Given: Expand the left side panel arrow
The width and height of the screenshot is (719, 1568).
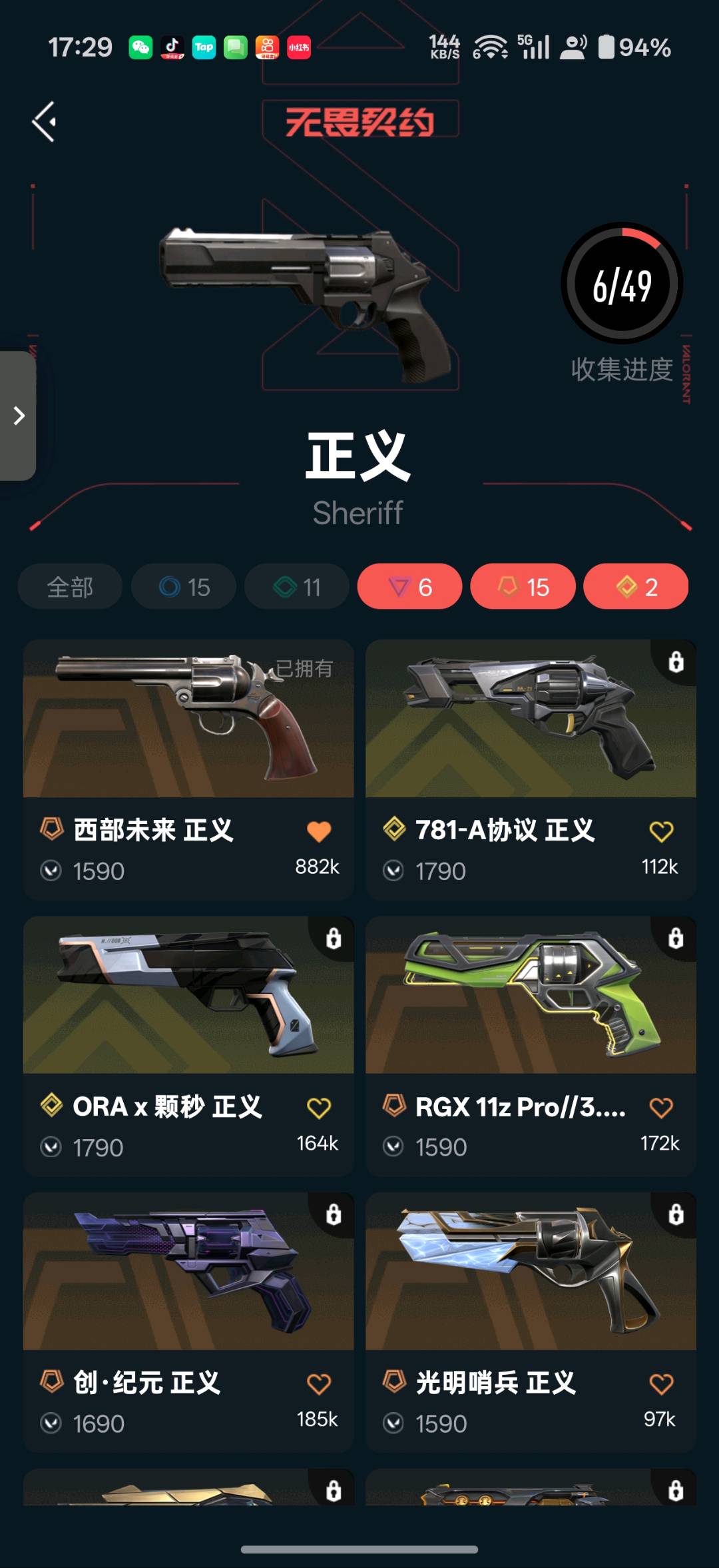Looking at the screenshot, I should click(x=19, y=416).
